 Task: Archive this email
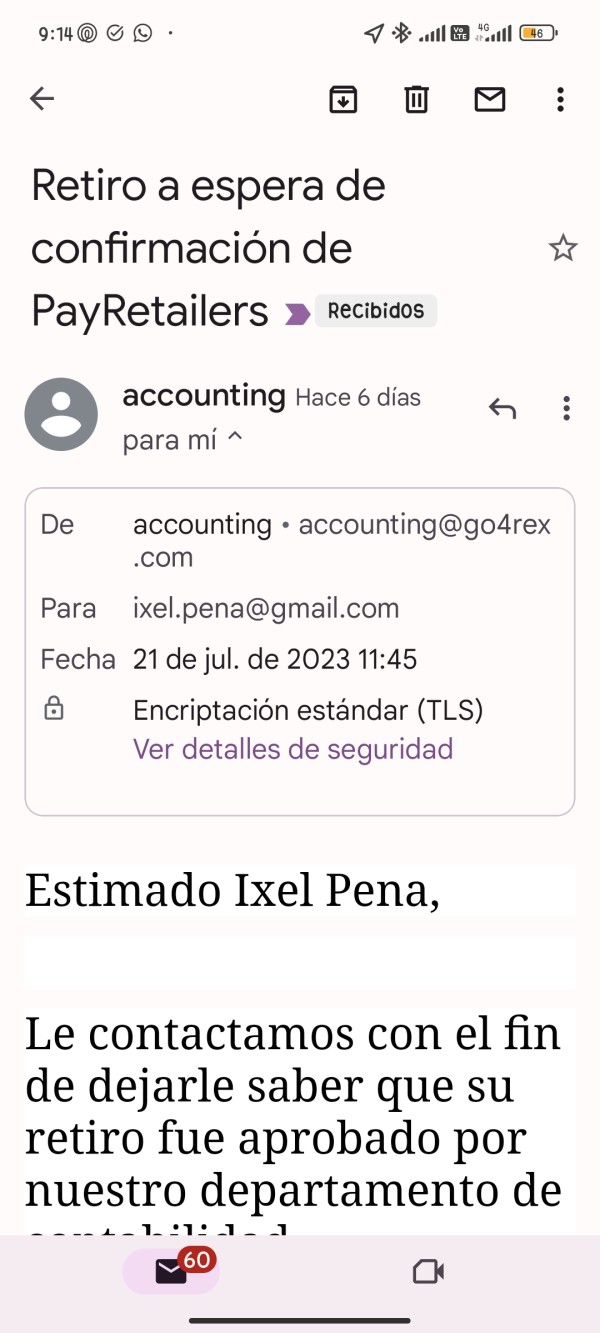pyautogui.click(x=343, y=98)
